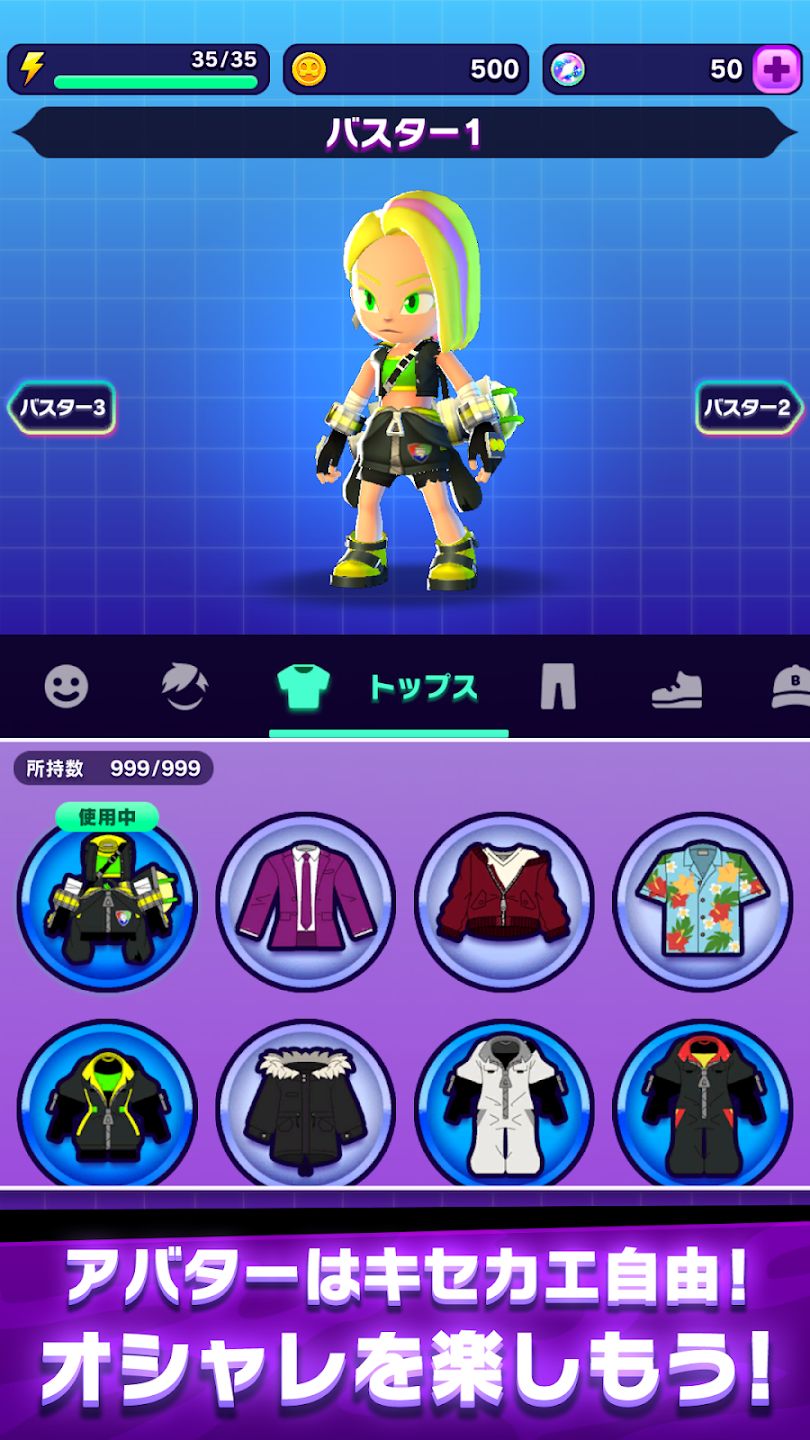810x1440 pixels.
Task: Open the face customization tab
Action: tap(66, 686)
